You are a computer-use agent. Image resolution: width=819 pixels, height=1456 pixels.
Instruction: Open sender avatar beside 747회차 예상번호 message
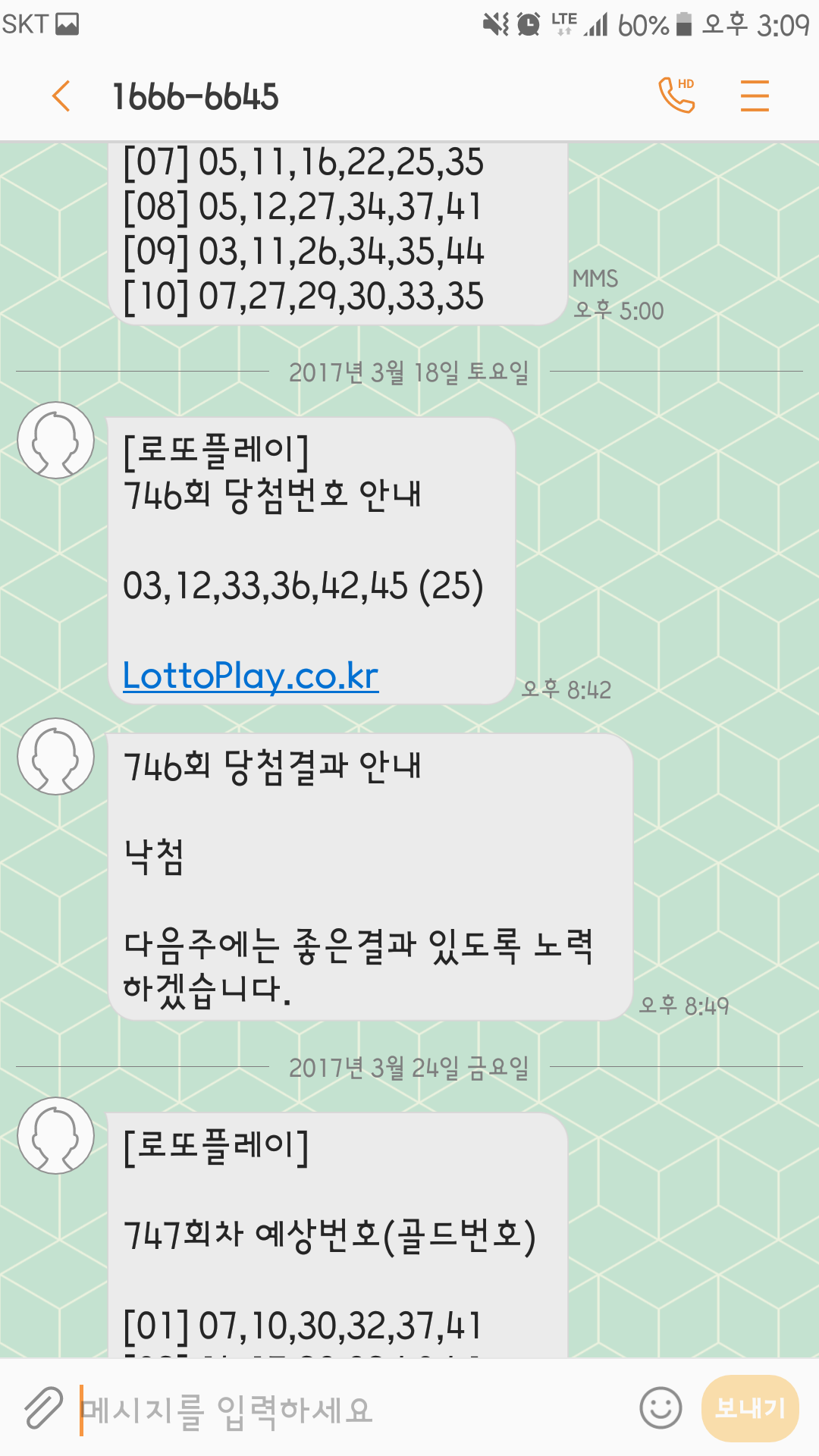pos(56,1136)
